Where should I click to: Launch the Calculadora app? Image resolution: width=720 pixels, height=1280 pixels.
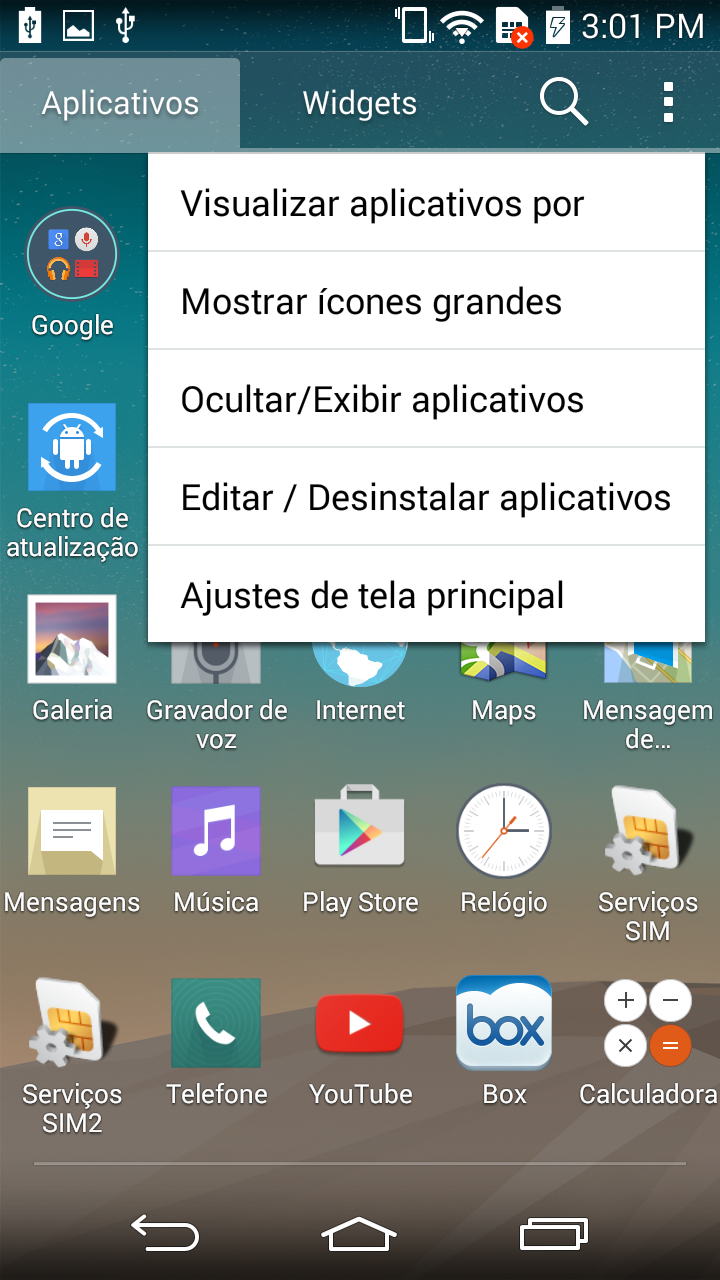click(x=647, y=1024)
